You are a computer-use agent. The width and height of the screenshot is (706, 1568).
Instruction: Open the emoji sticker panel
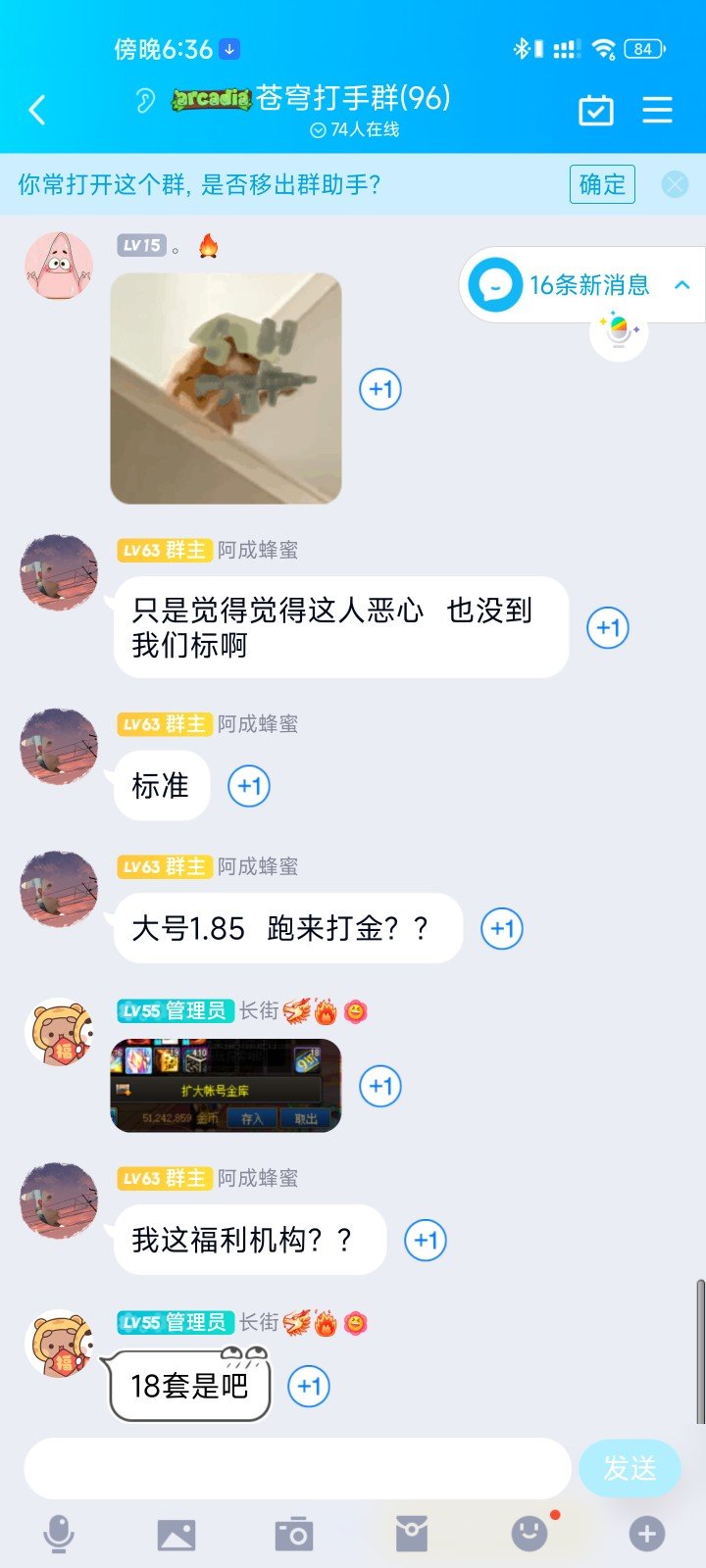point(529,1534)
